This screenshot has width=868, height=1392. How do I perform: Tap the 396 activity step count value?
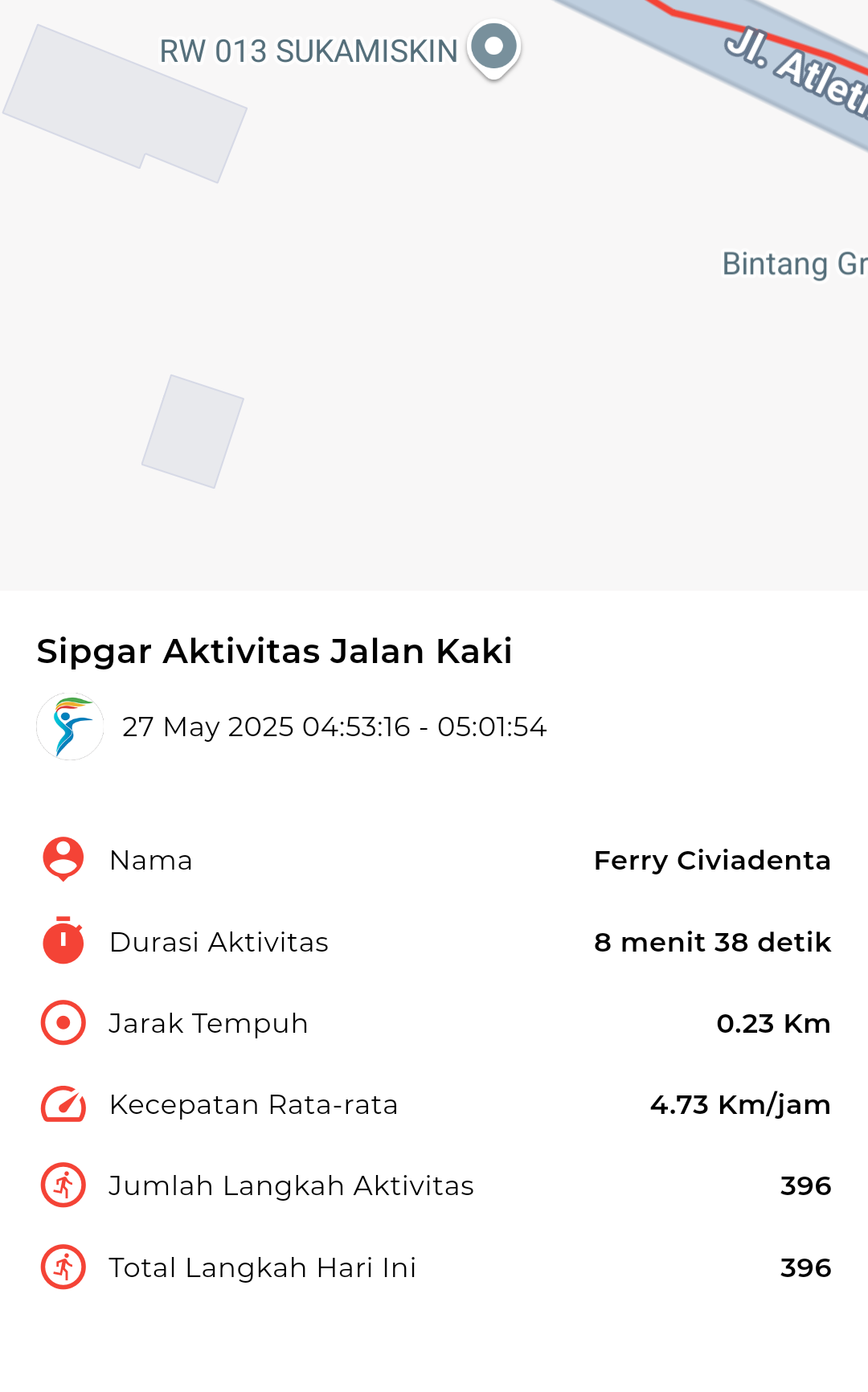805,1185
